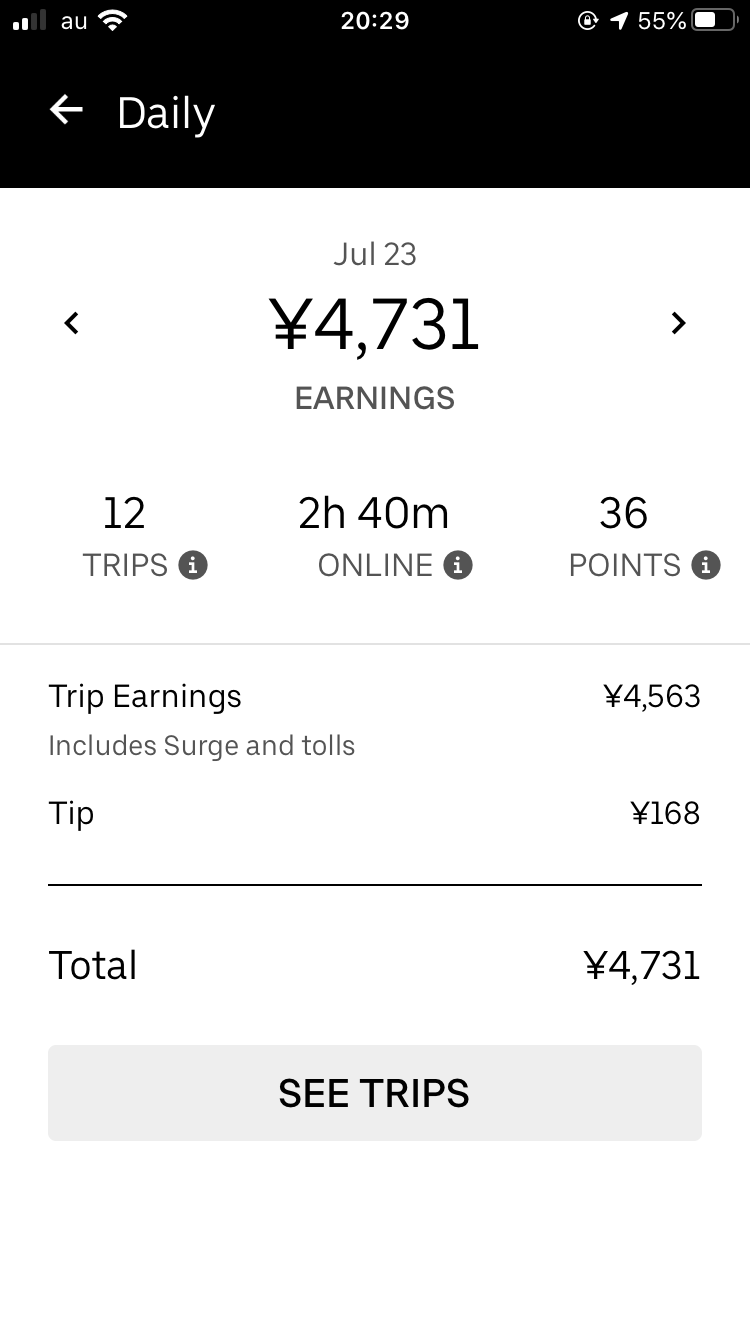Tap the SEE TRIPS button

click(375, 1093)
